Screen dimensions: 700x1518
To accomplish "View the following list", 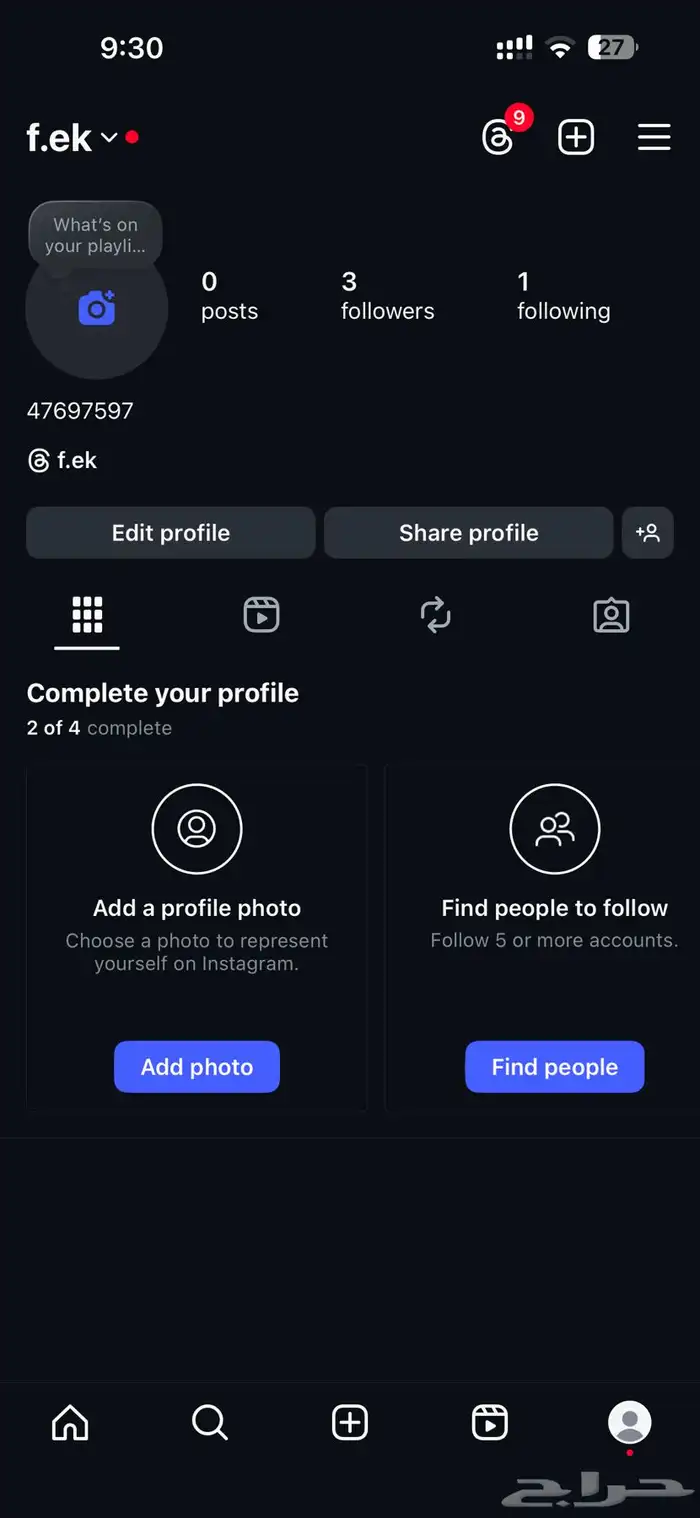I will 563,296.
